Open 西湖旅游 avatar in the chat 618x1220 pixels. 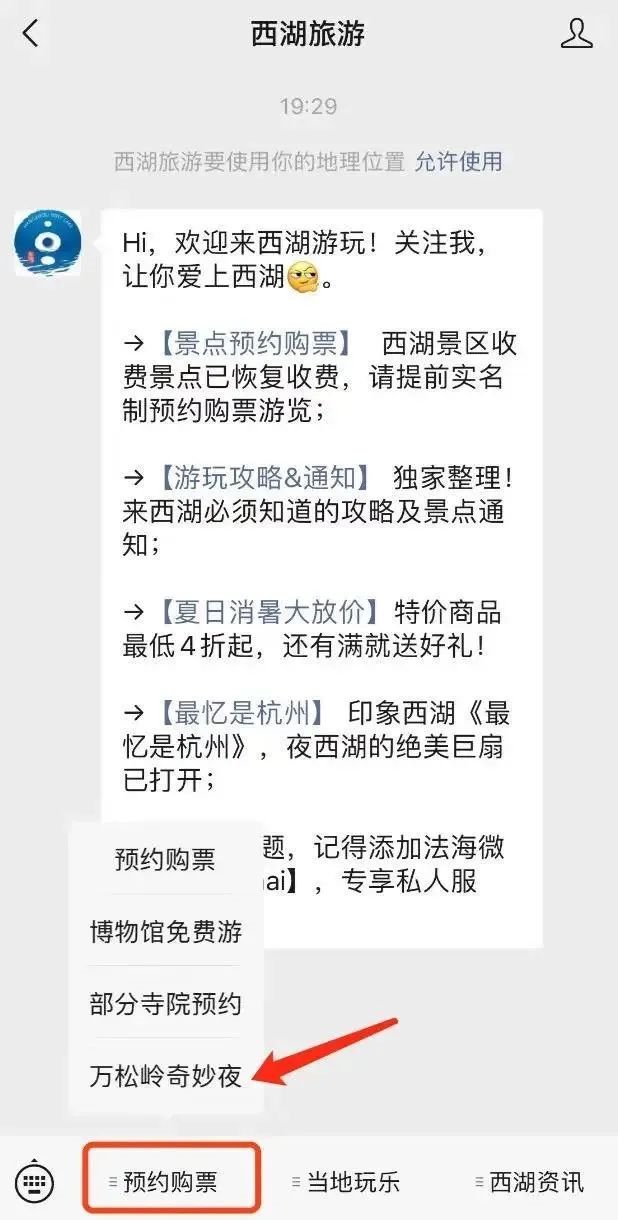[48, 243]
